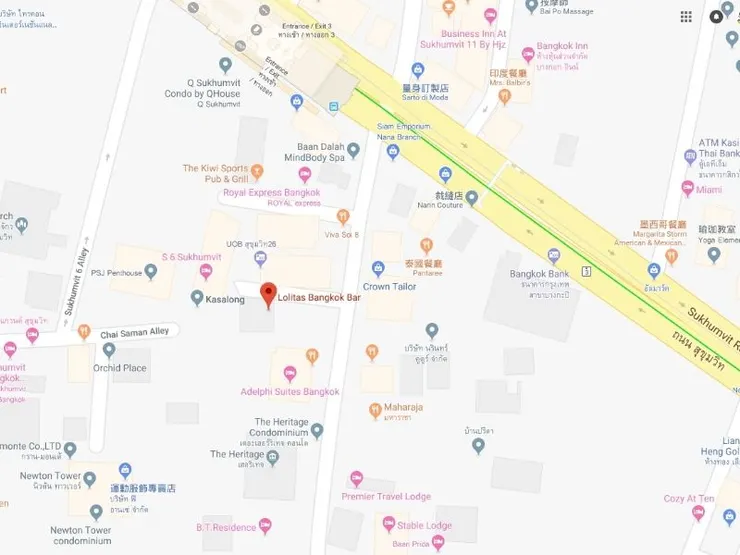Select the Narin Couture marker
This screenshot has height=555, width=740.
tap(472, 197)
